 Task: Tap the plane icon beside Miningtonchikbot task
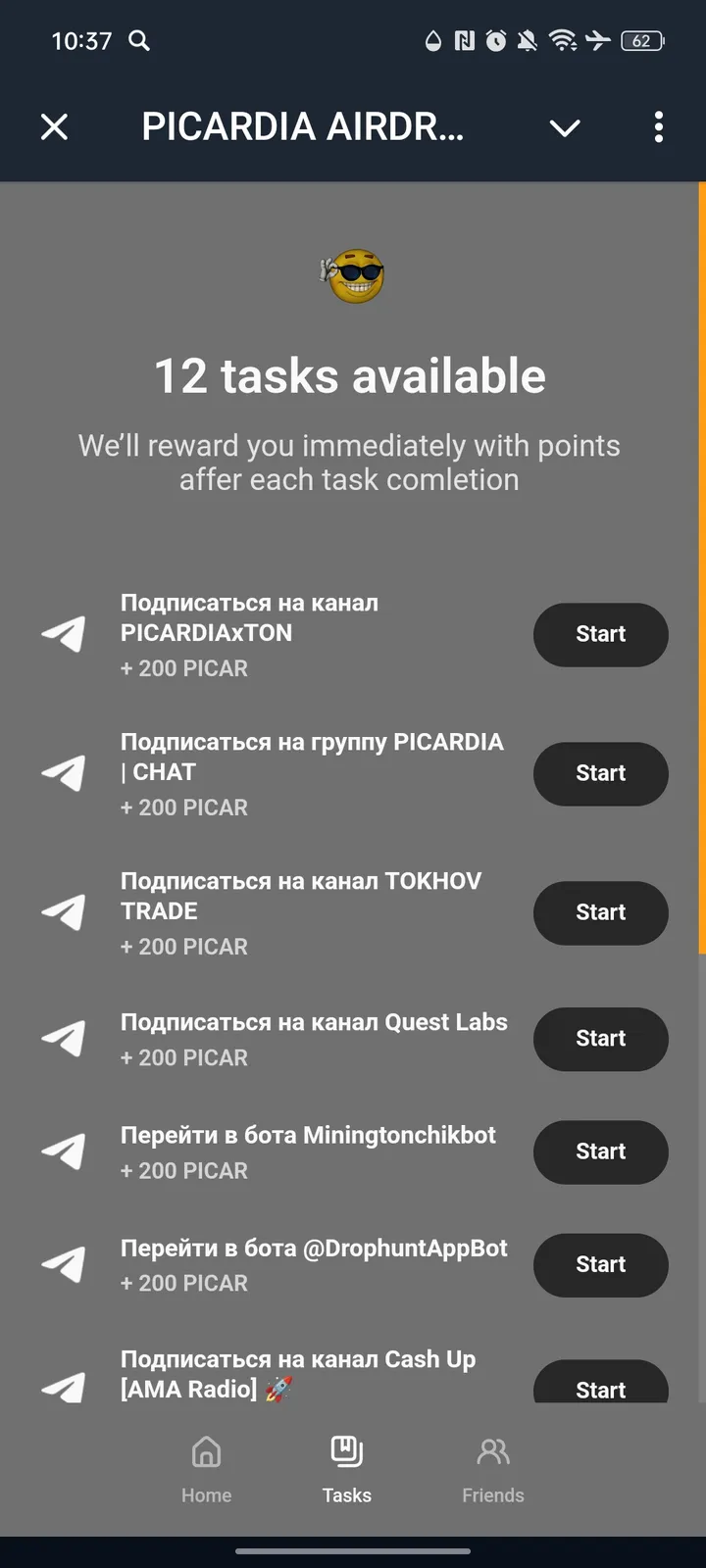tap(63, 1151)
